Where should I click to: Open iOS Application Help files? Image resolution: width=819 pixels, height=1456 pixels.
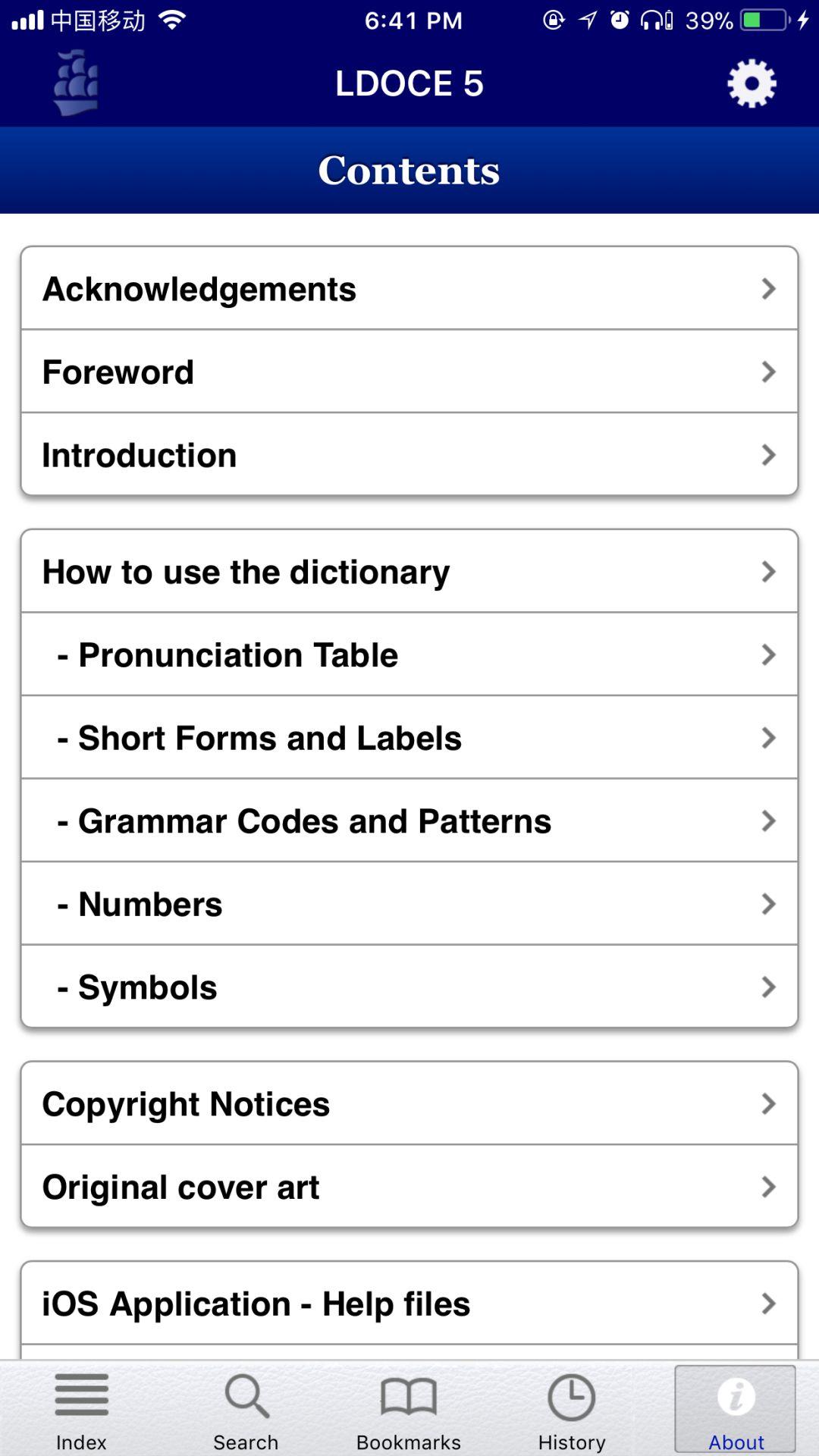pos(409,1304)
